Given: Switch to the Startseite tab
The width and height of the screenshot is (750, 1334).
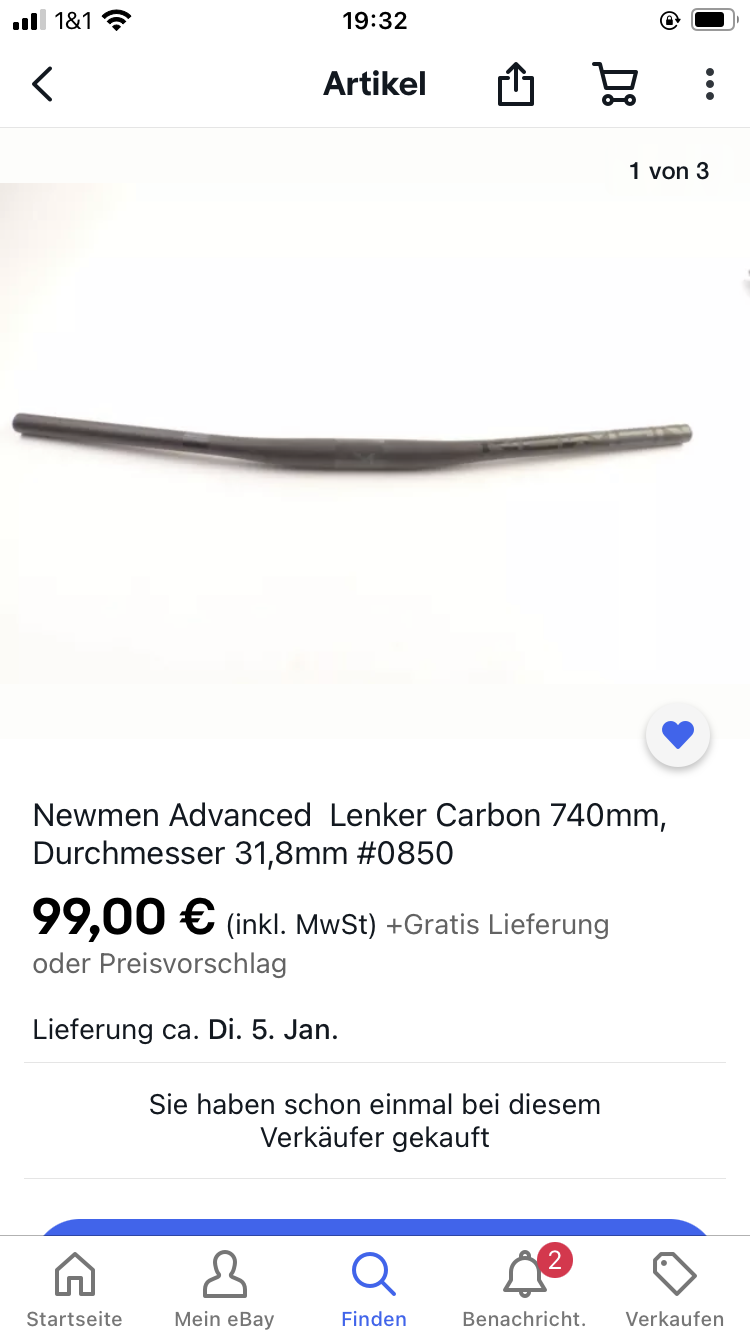Looking at the screenshot, I should coord(74,1289).
